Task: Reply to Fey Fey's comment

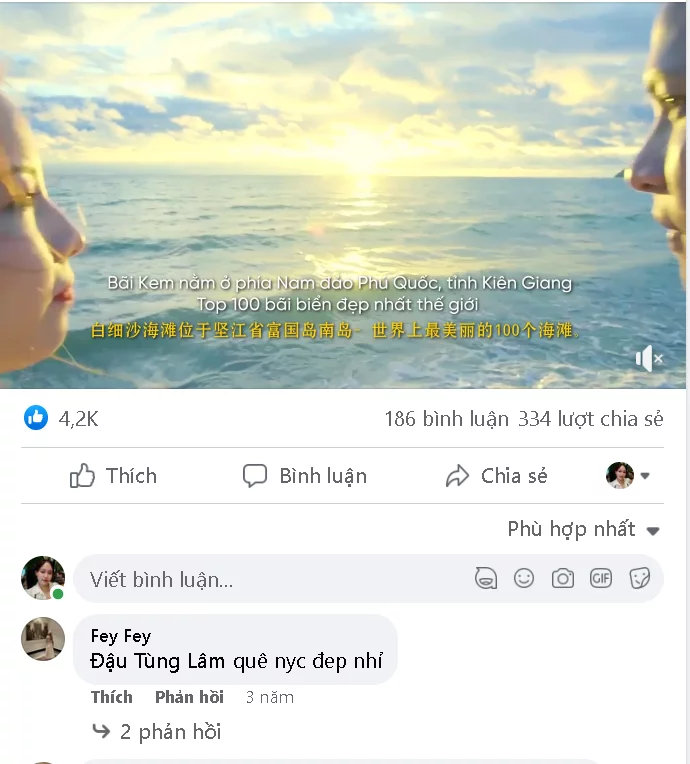Action: (x=189, y=697)
